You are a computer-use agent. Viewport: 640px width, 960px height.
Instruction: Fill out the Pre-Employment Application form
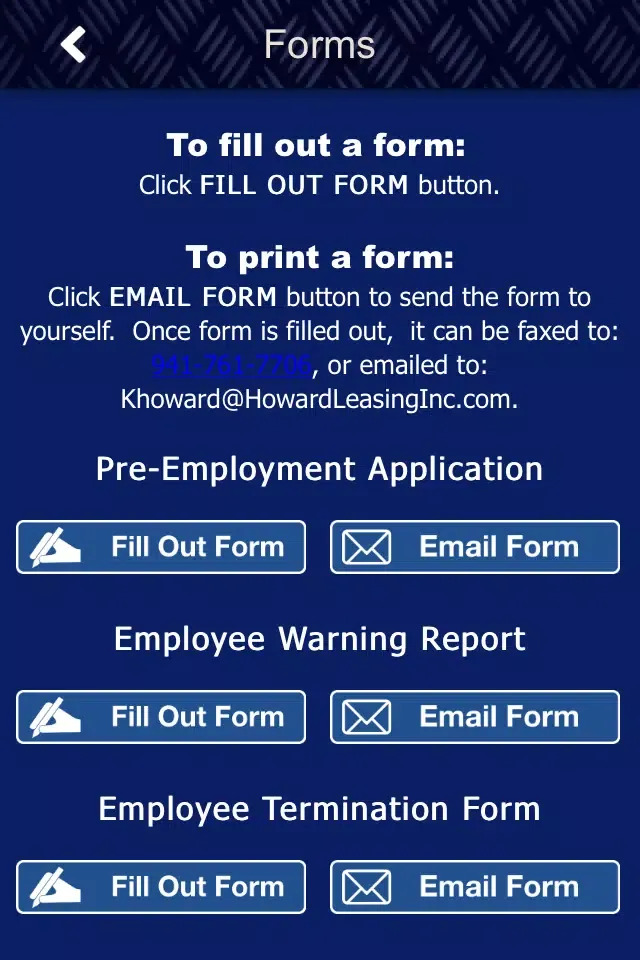pos(161,547)
